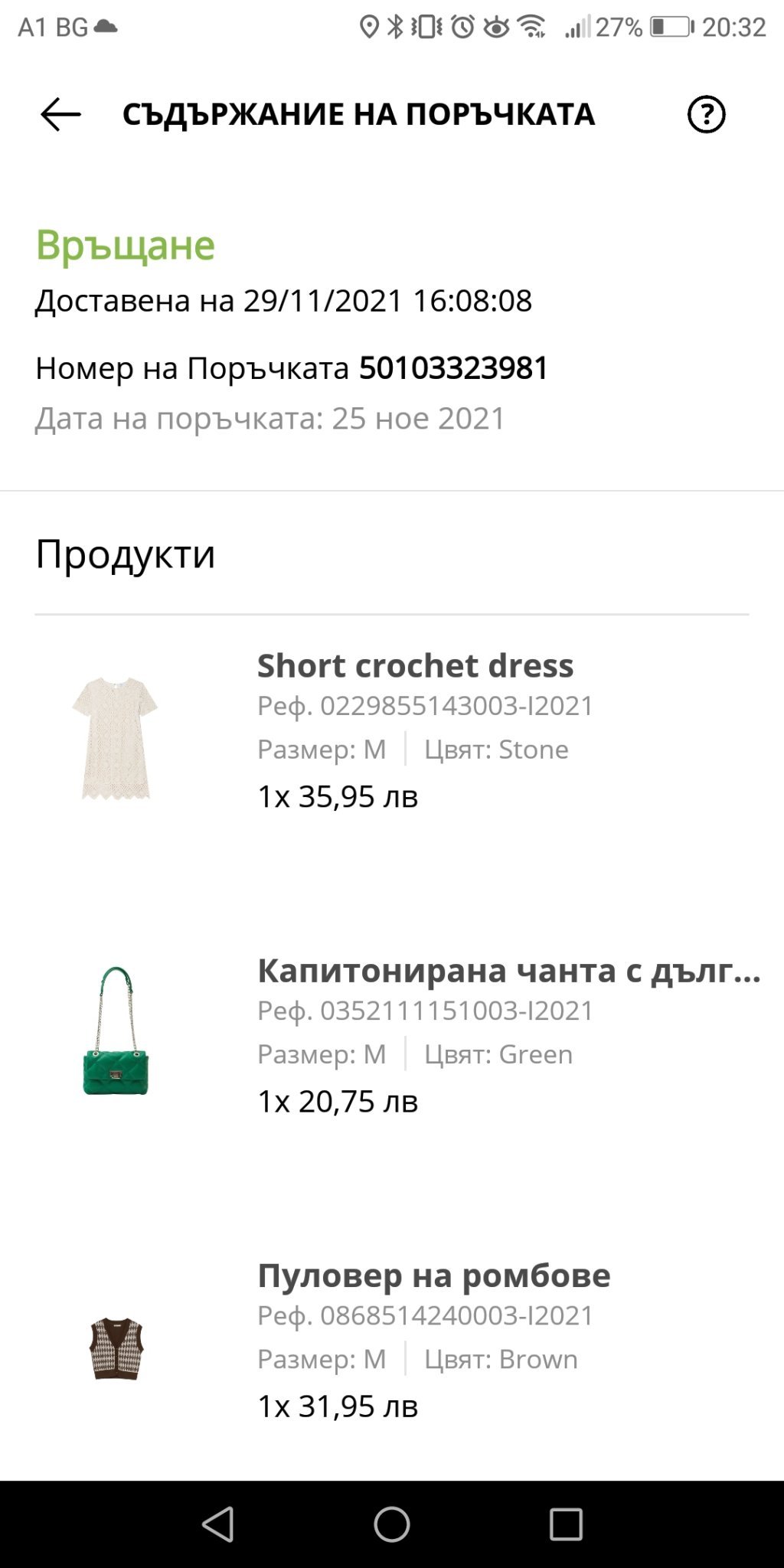Screen dimensions: 784x1568
Task: Open the help question mark icon
Action: coord(705,115)
